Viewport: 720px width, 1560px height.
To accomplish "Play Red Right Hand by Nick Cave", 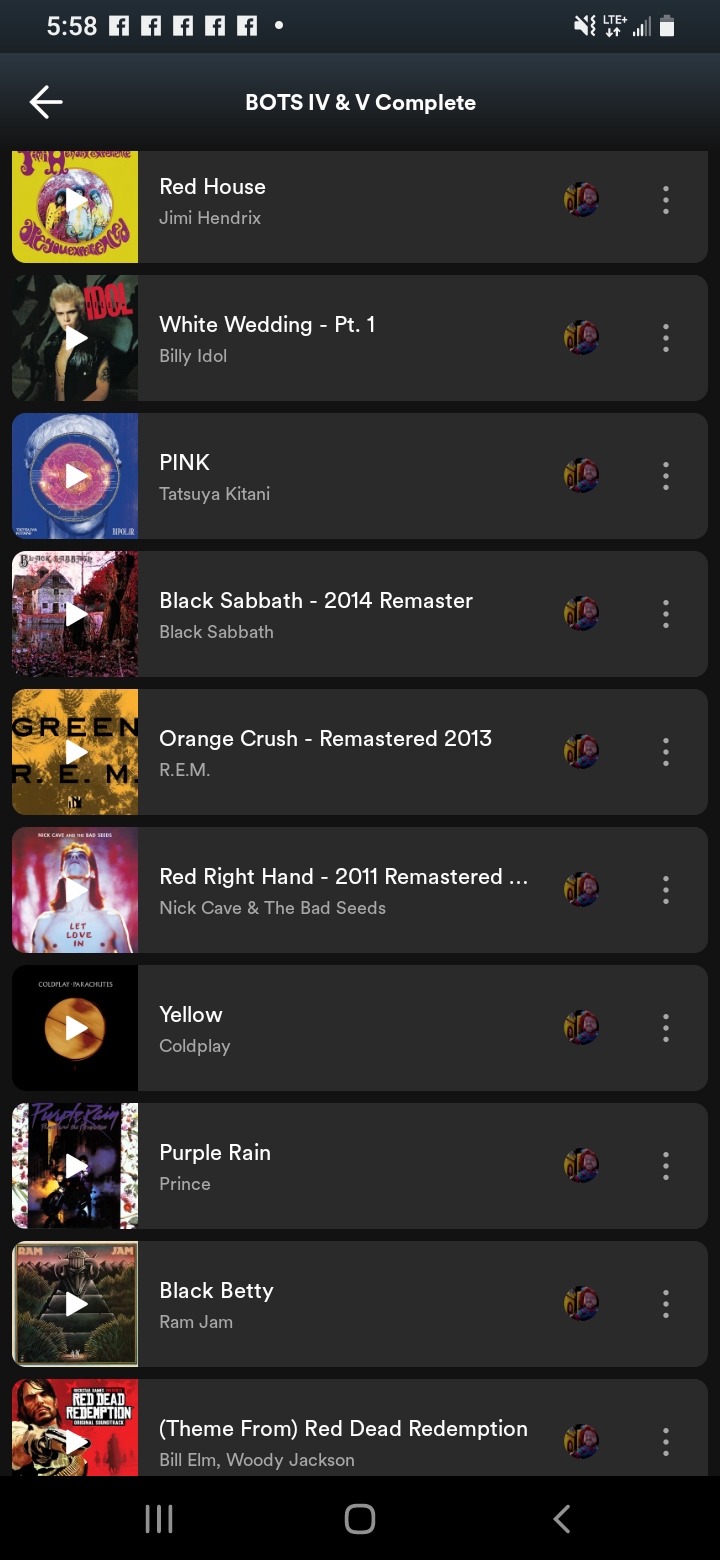I will [76, 890].
